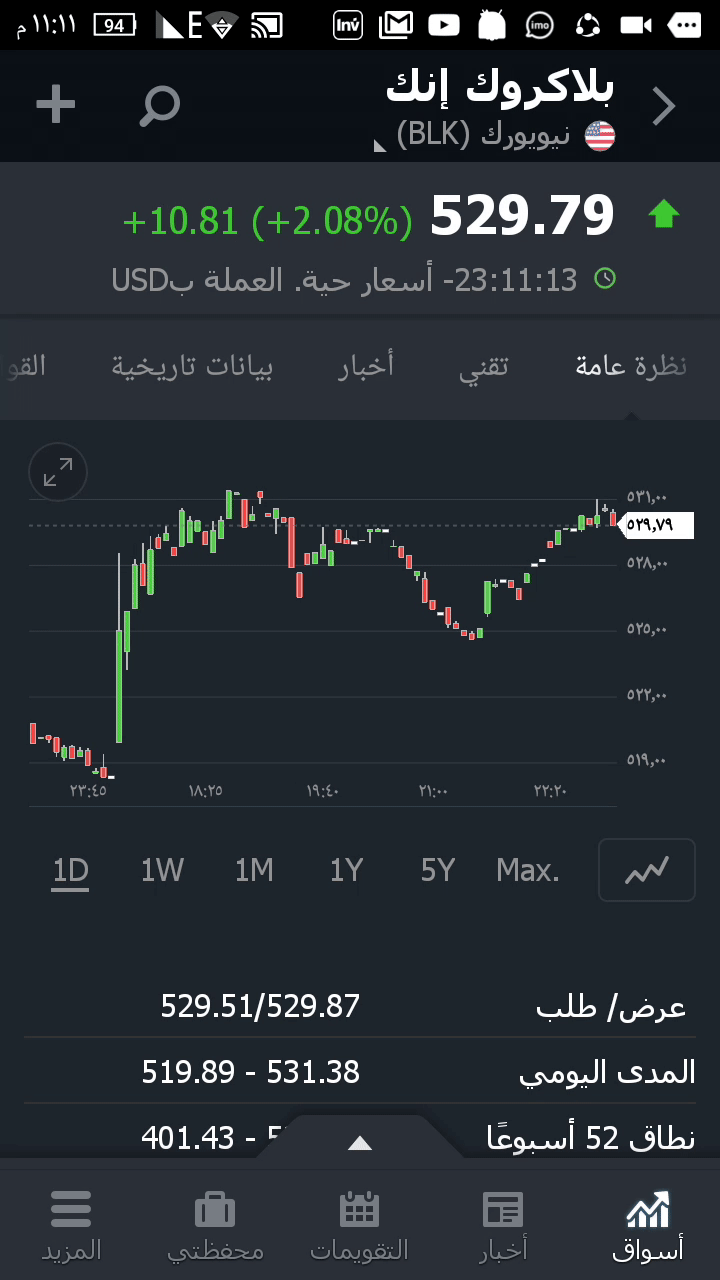Select the 5Y chart range
The image size is (720, 1280).
(x=438, y=871)
